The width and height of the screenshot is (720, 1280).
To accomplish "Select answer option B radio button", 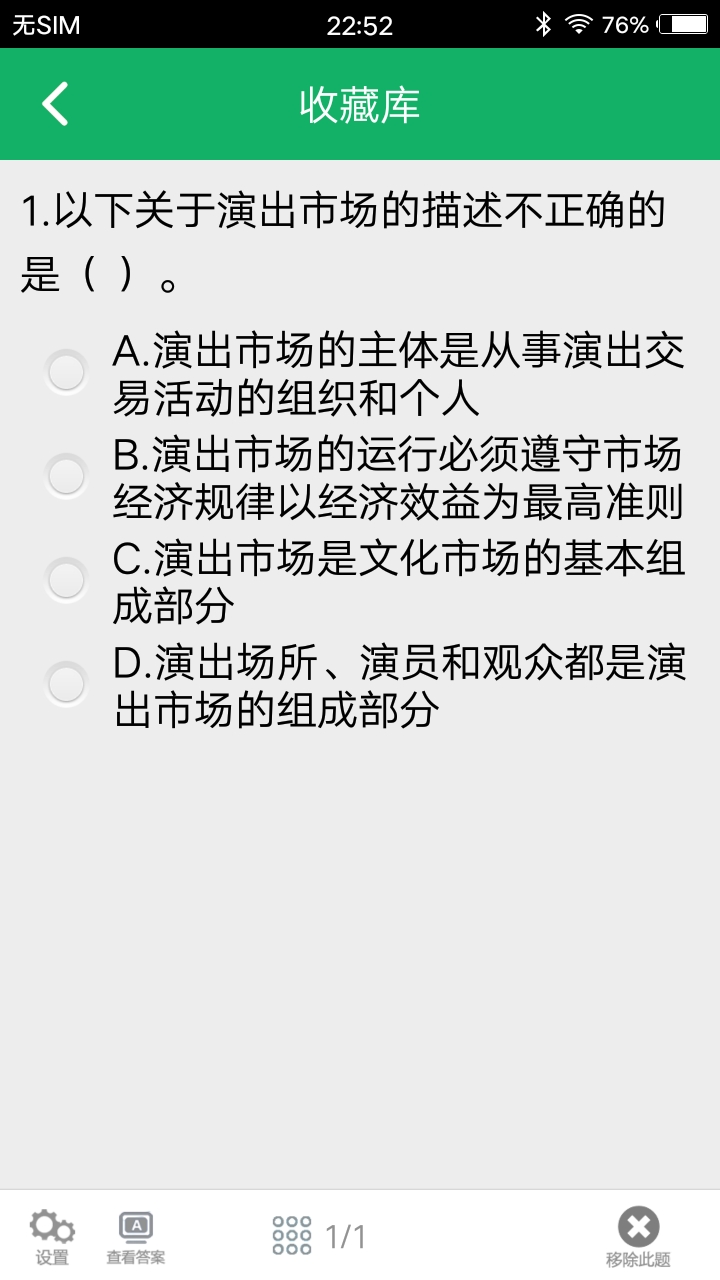I will [68, 477].
